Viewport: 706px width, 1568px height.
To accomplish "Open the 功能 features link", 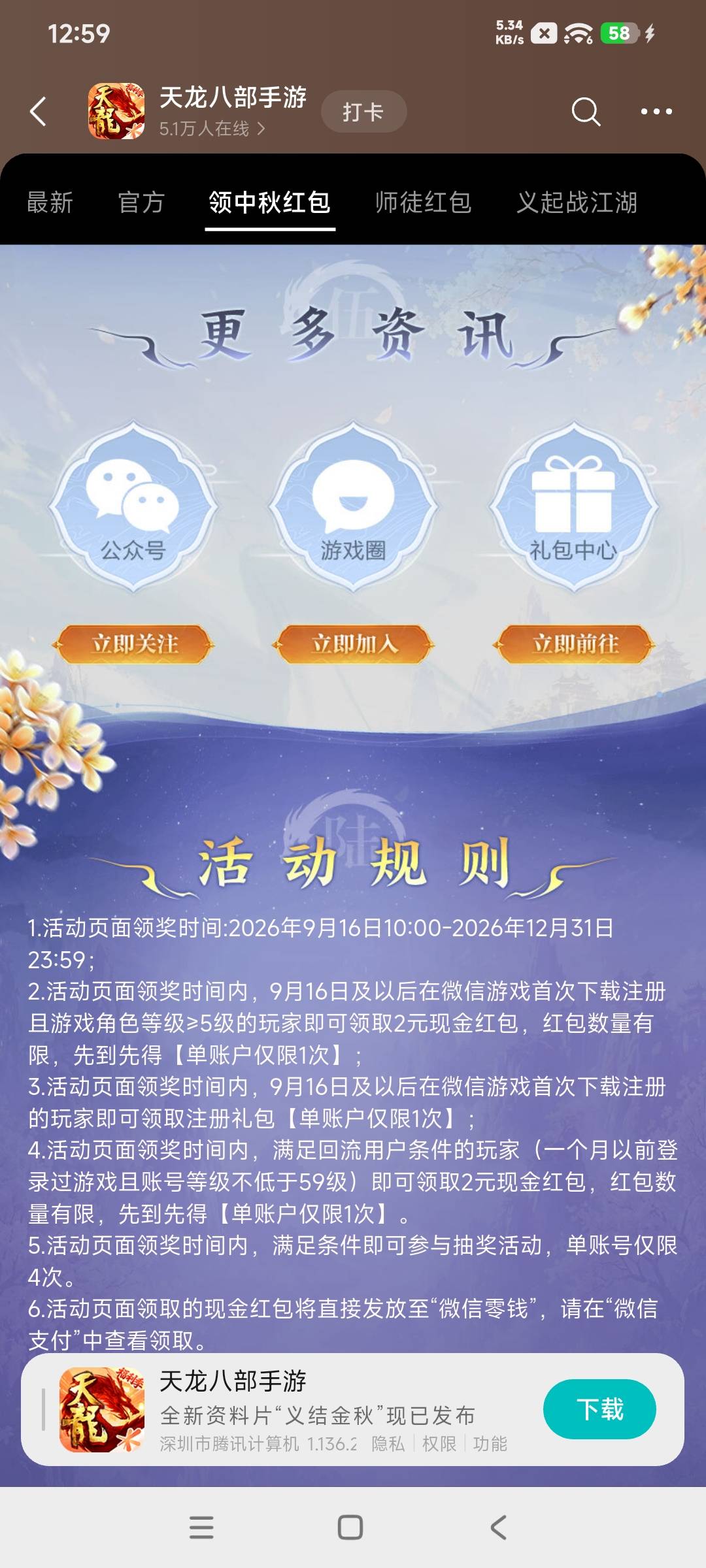I will pyautogui.click(x=490, y=1444).
